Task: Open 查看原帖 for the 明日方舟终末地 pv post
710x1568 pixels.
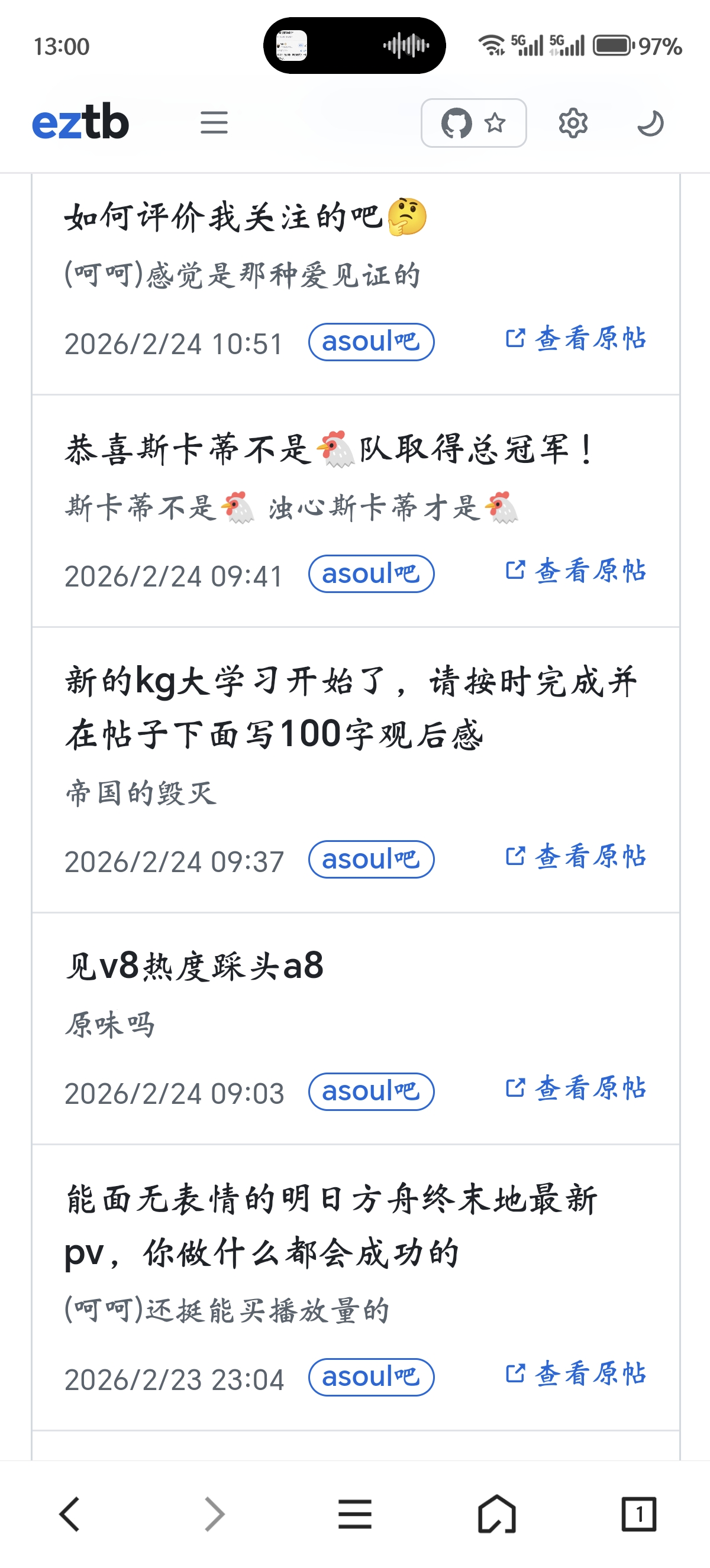Action: (x=576, y=1374)
